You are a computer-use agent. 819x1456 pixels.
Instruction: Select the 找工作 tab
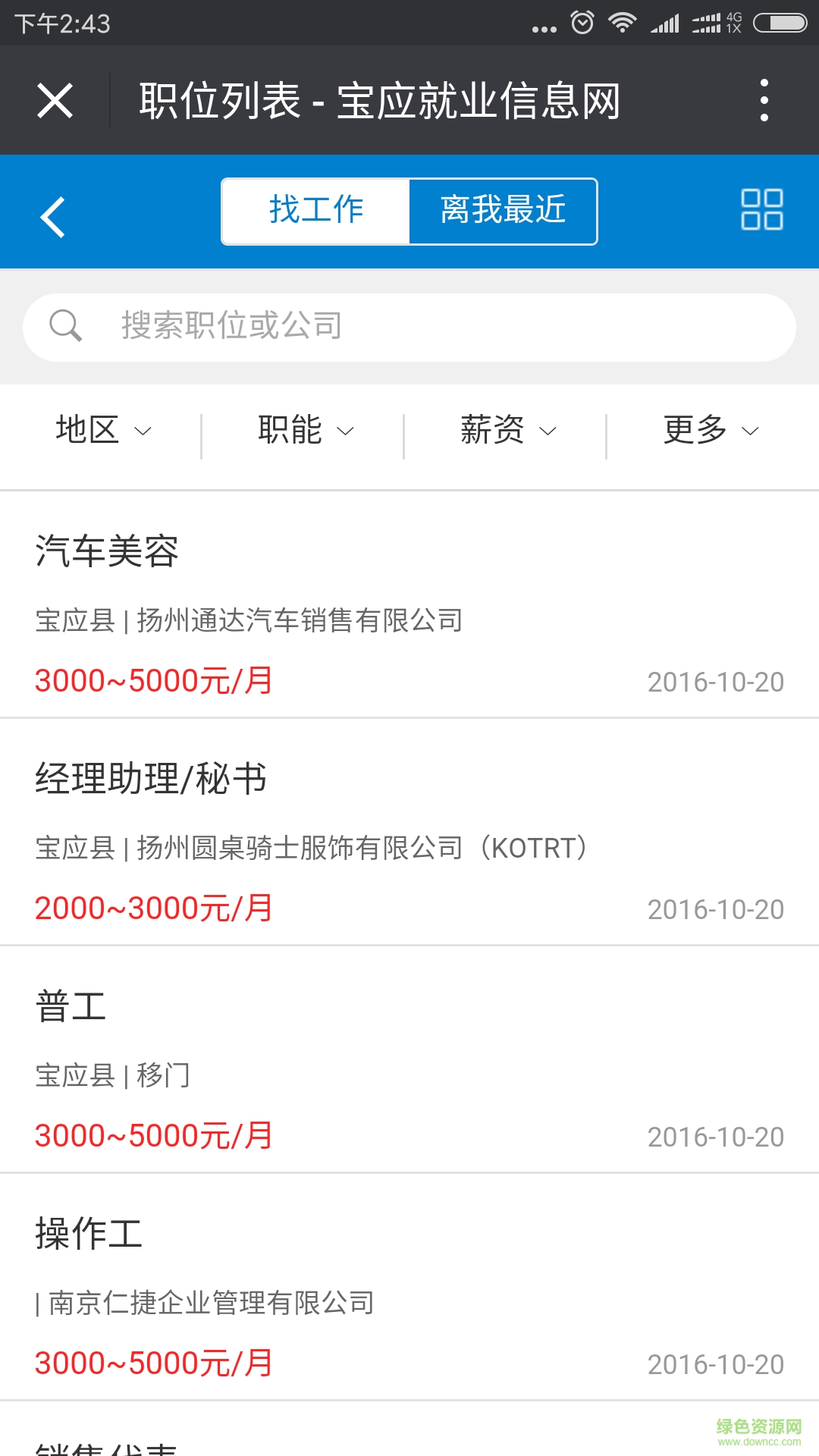pos(315,212)
